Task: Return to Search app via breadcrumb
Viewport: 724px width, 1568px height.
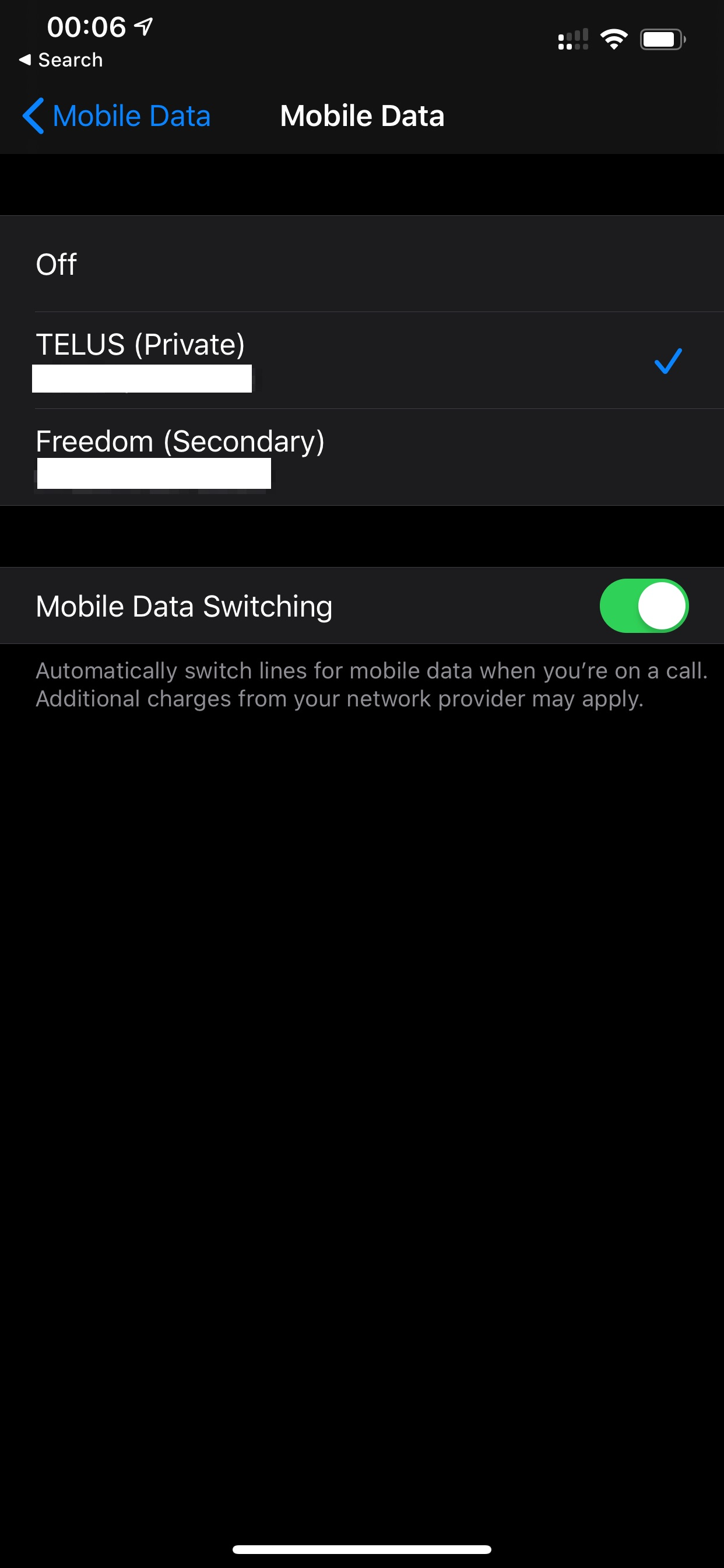Action: pyautogui.click(x=61, y=60)
